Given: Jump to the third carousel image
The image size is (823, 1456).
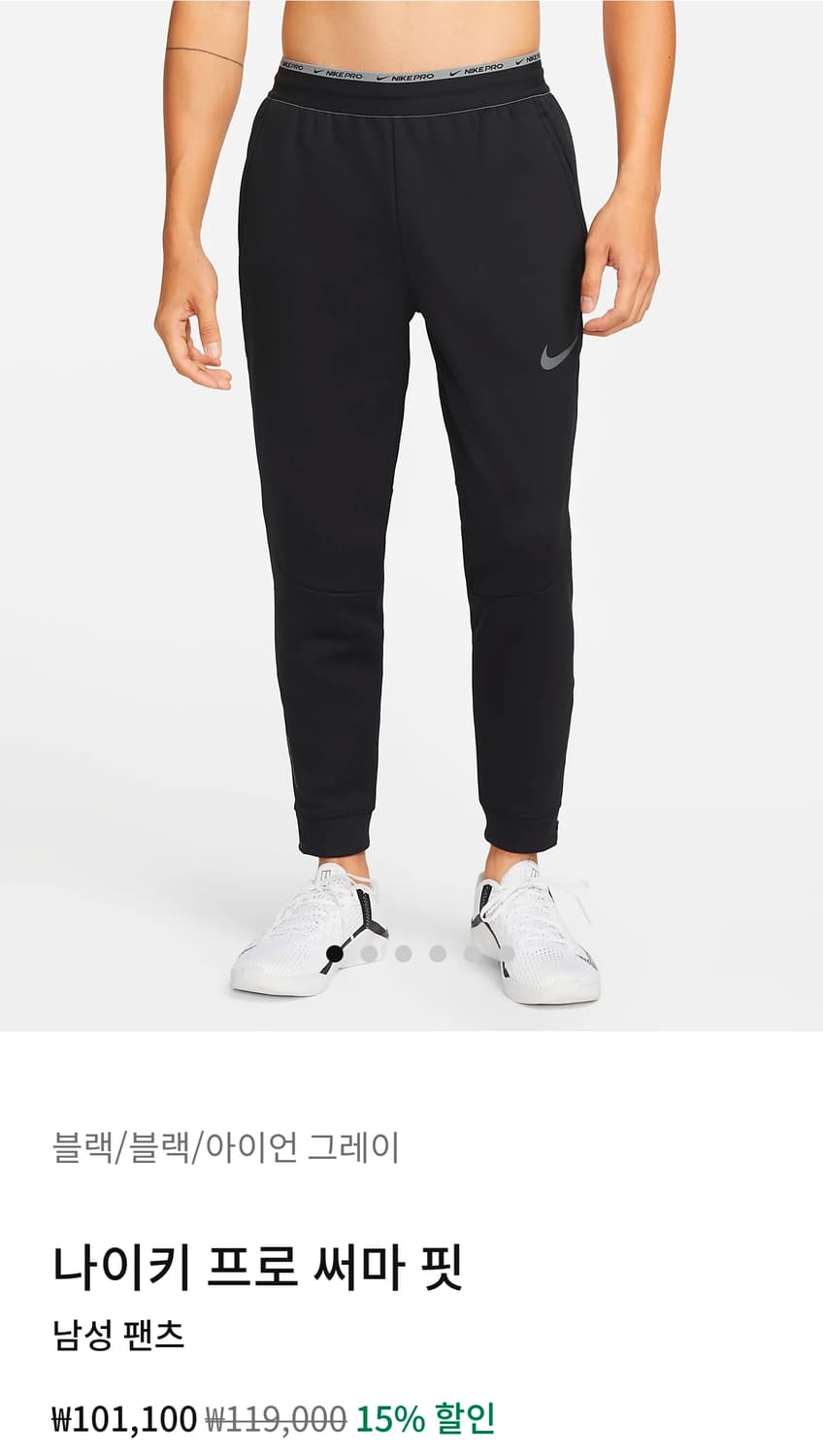Looking at the screenshot, I should pyautogui.click(x=404, y=953).
